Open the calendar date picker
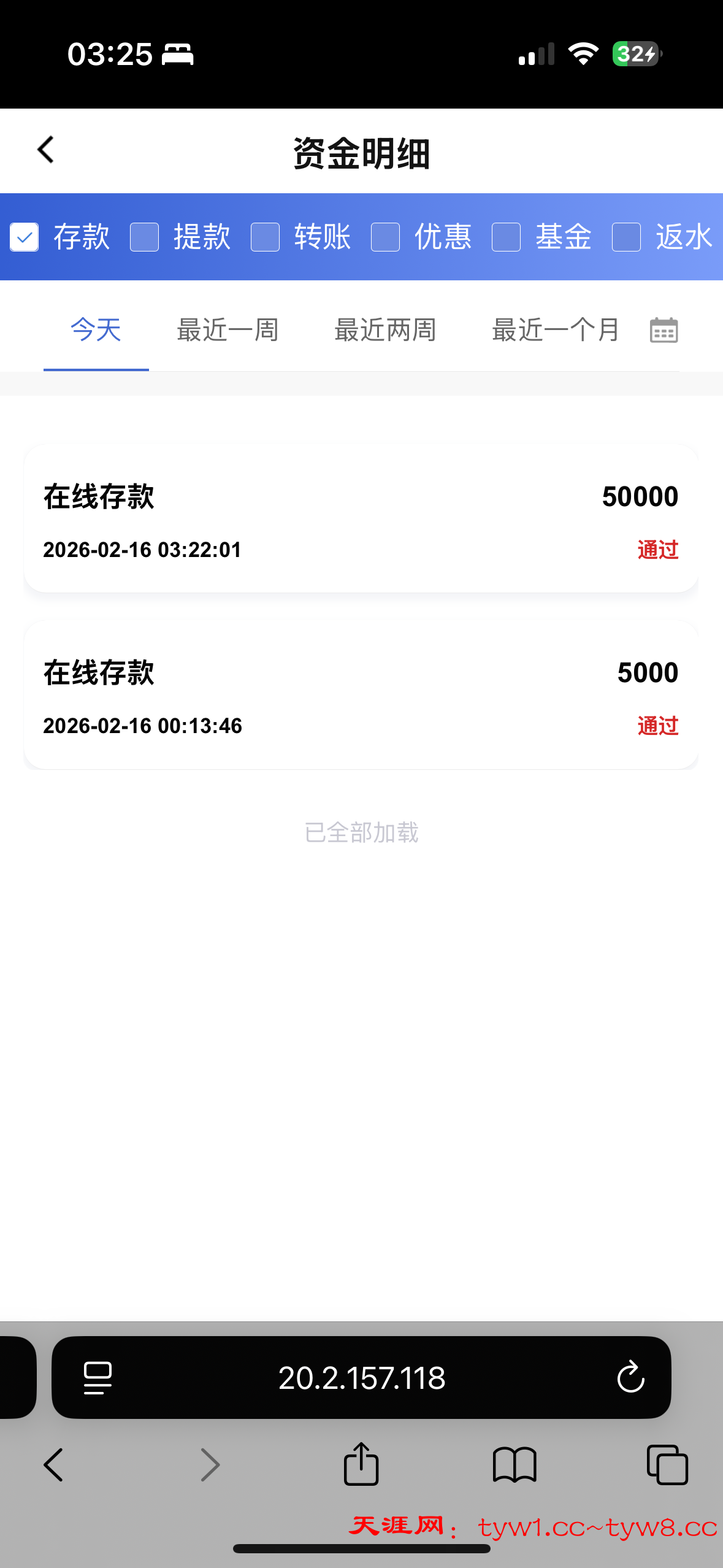This screenshot has height=1568, width=723. tap(664, 331)
